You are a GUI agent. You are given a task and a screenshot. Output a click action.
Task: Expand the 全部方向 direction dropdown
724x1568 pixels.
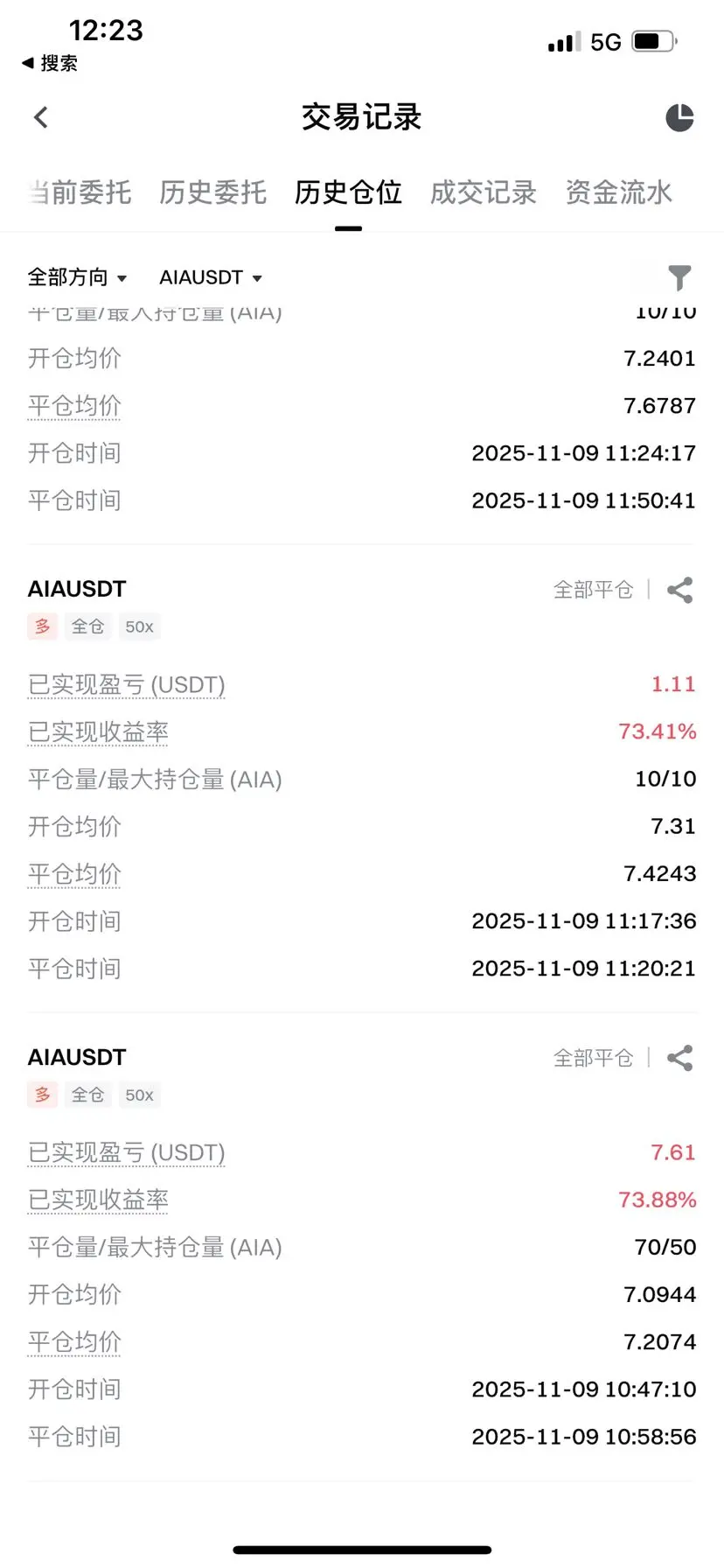pos(77,277)
